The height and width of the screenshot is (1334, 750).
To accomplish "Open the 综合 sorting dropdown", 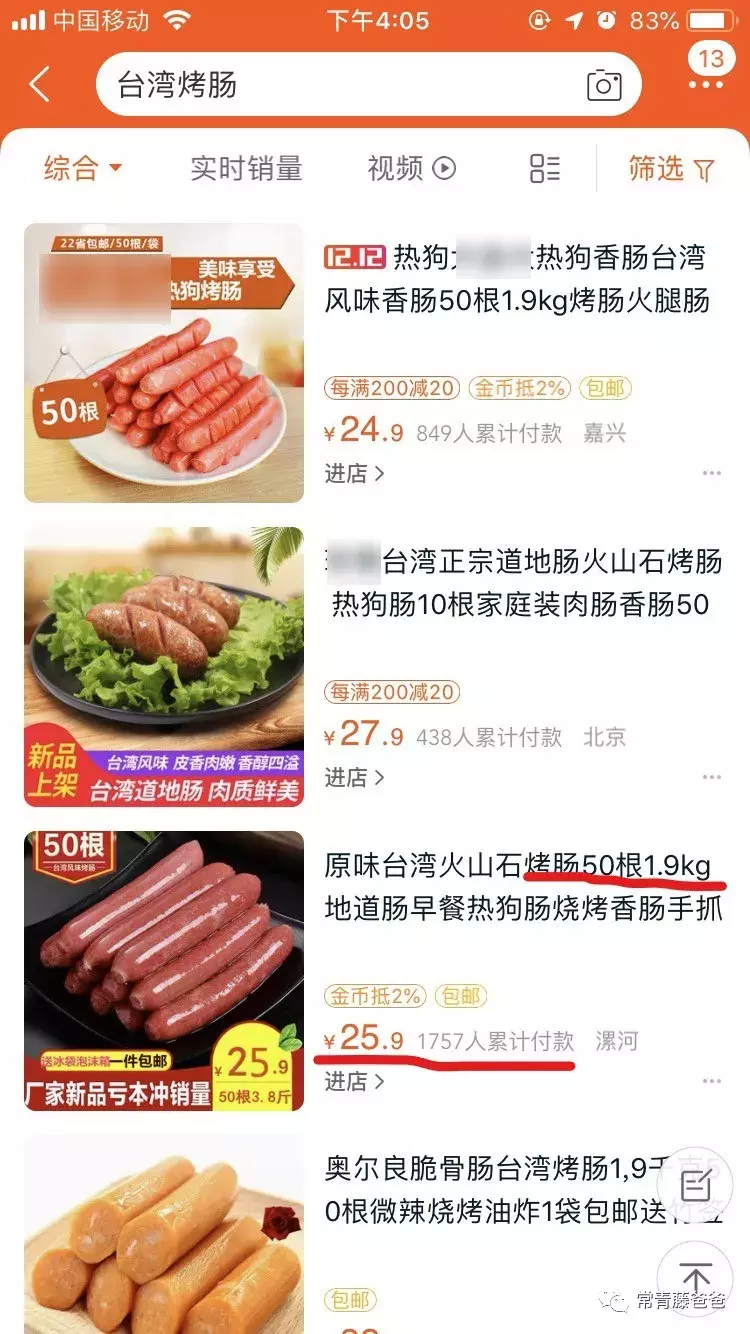I will pos(80,170).
